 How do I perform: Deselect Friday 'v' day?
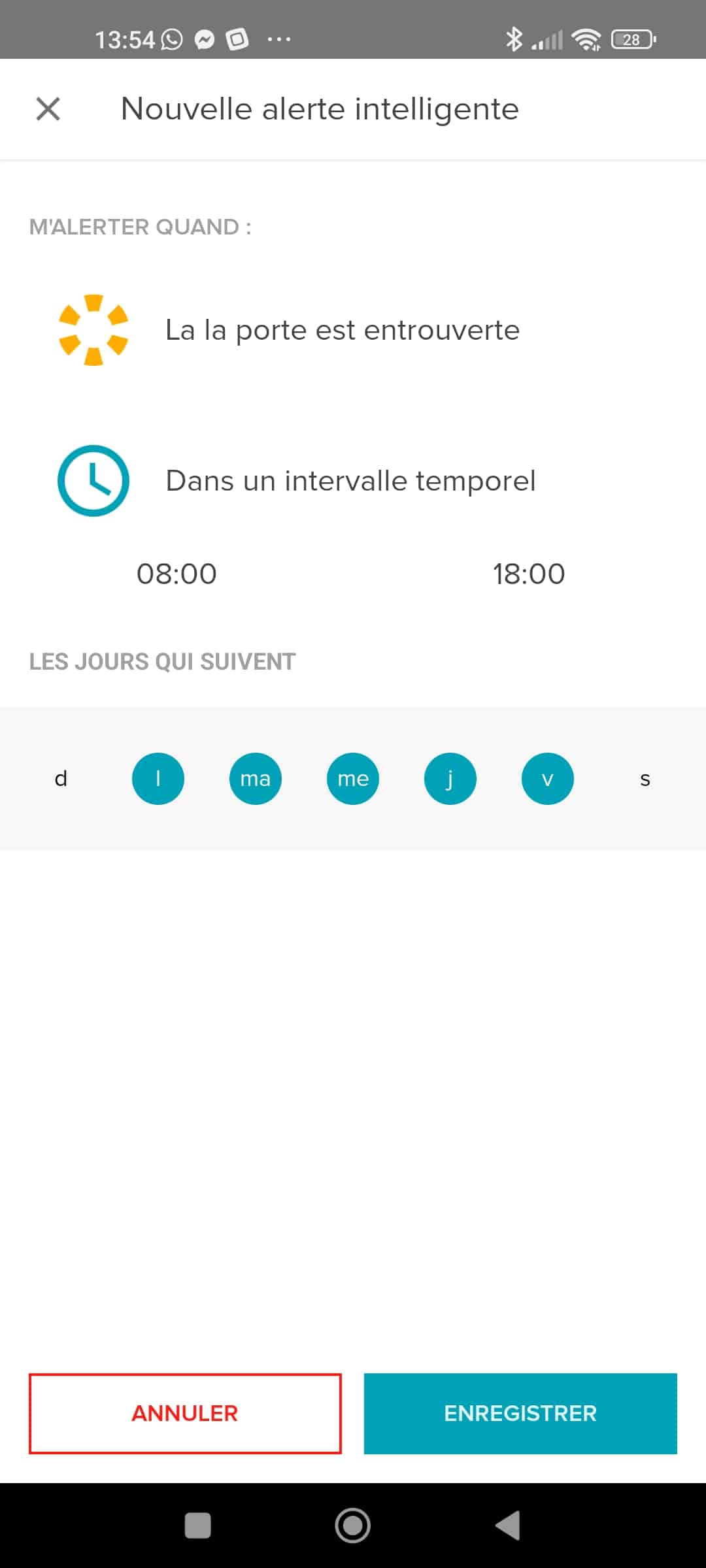[548, 779]
